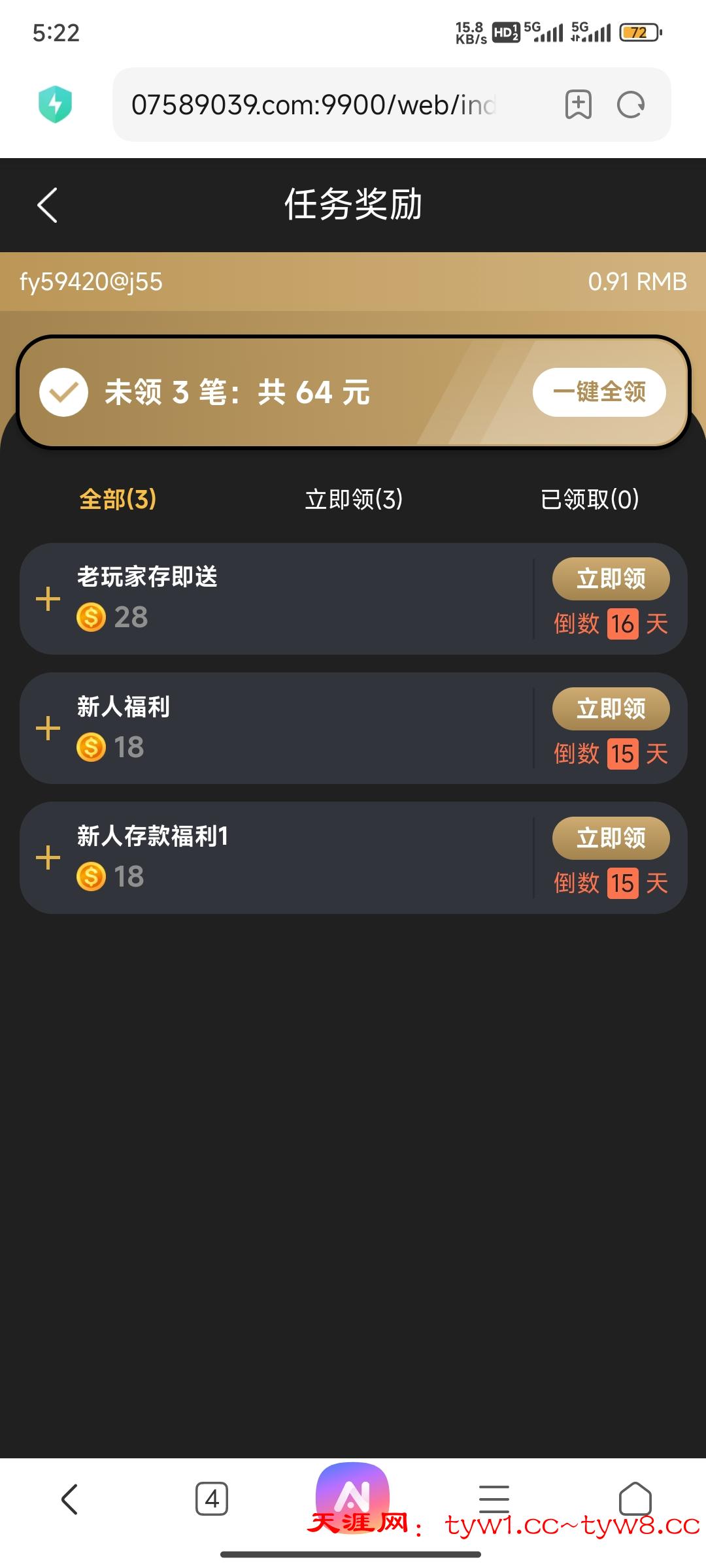Screen dimensions: 706x1568
Task: Claim 新人福利 reward with 立即领
Action: click(x=611, y=708)
